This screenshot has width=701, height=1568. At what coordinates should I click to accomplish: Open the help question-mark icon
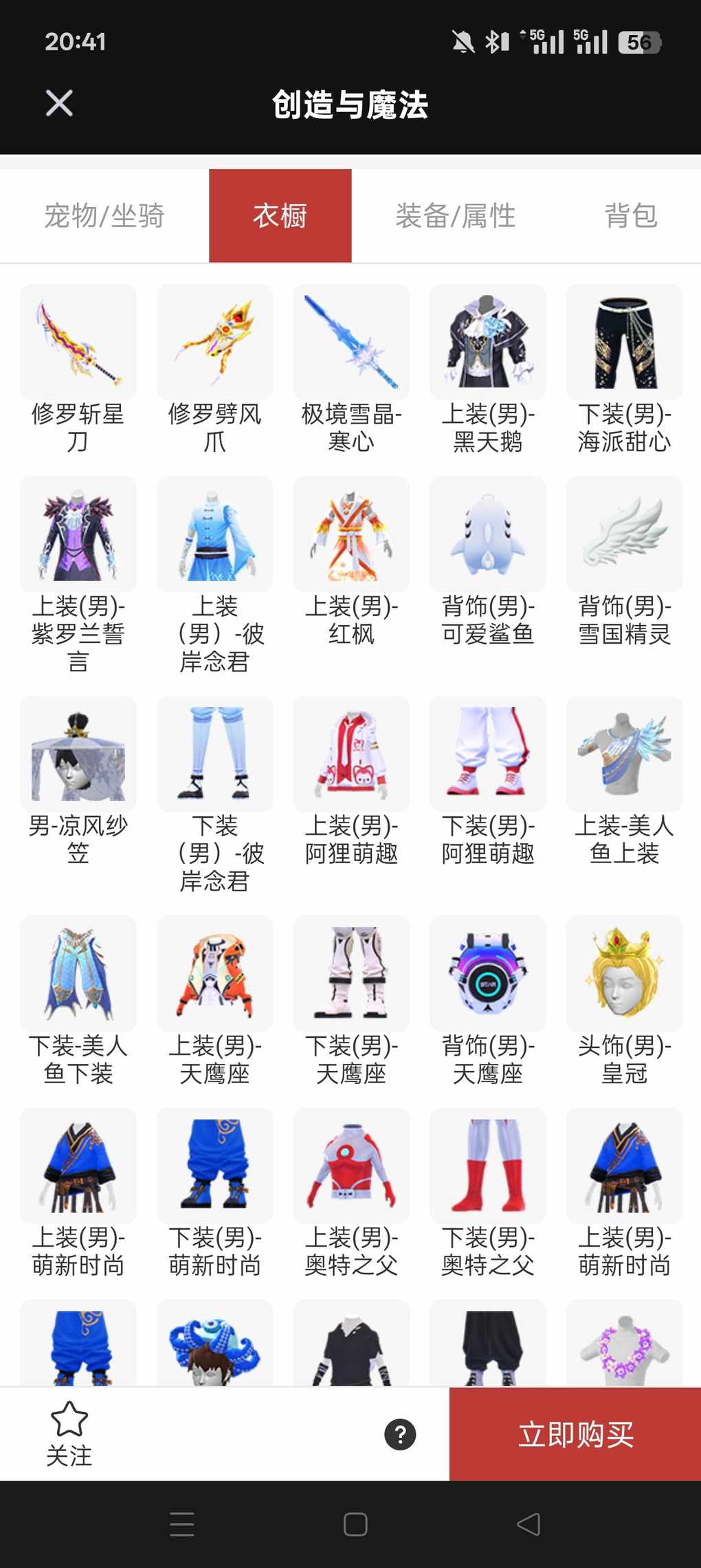click(x=400, y=1435)
